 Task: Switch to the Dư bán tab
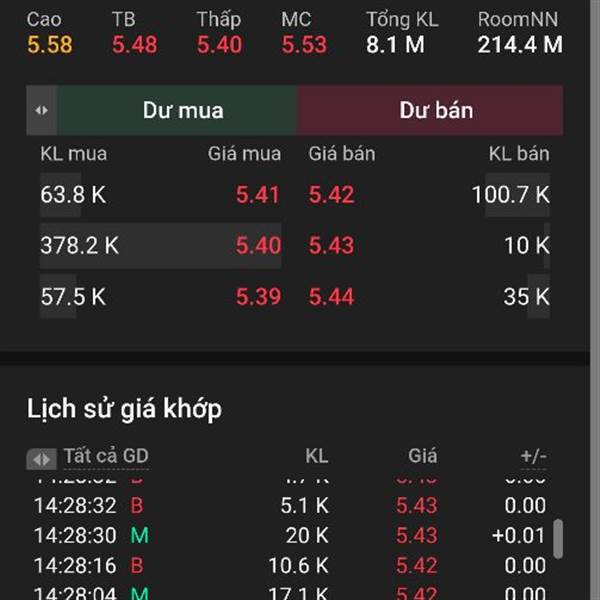[435, 111]
